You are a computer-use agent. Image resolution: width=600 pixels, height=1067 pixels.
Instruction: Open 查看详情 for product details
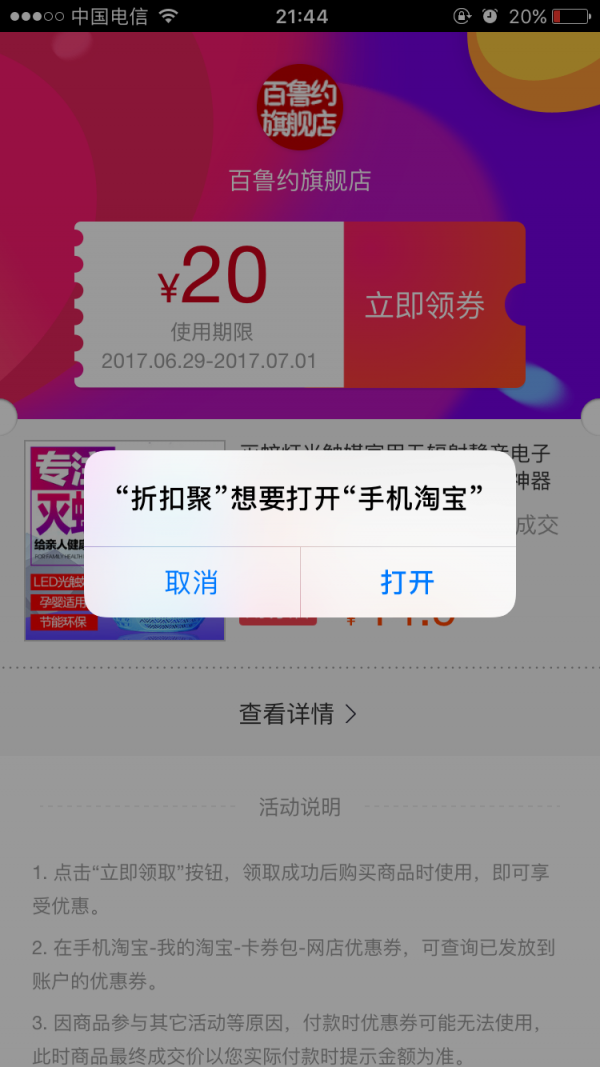tap(298, 714)
